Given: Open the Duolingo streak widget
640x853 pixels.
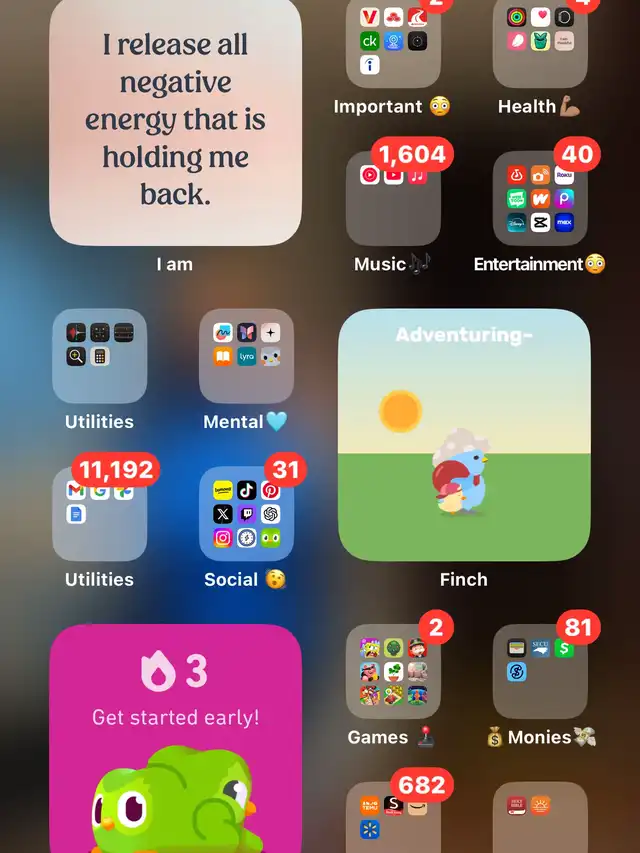Looking at the screenshot, I should point(175,740).
